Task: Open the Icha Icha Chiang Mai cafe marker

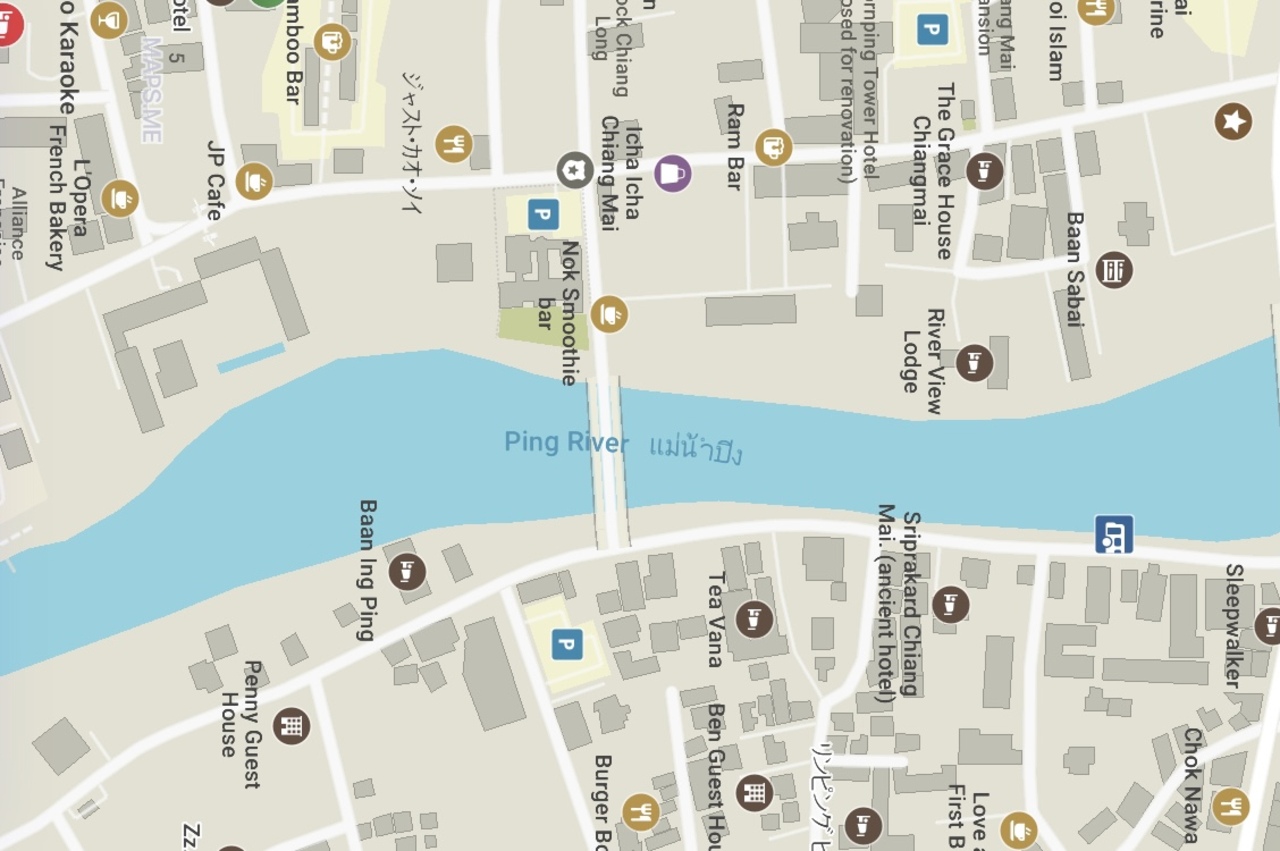Action: coord(673,174)
